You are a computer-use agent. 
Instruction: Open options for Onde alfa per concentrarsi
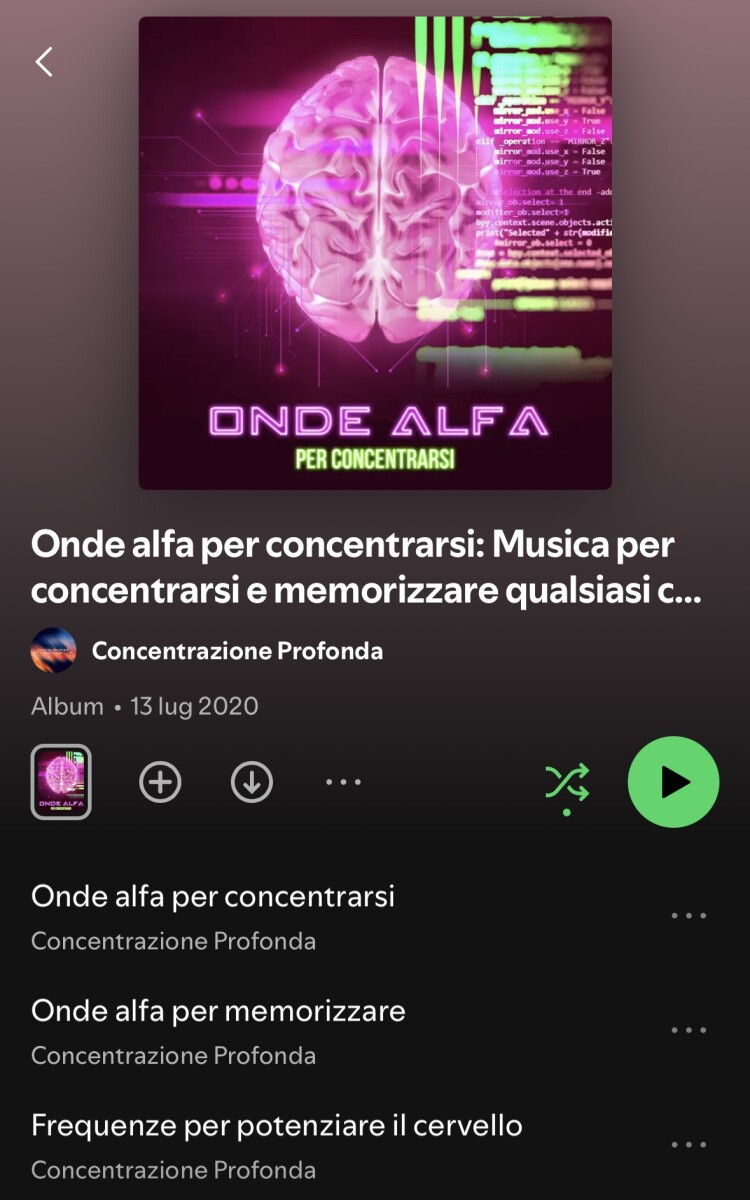coord(689,916)
